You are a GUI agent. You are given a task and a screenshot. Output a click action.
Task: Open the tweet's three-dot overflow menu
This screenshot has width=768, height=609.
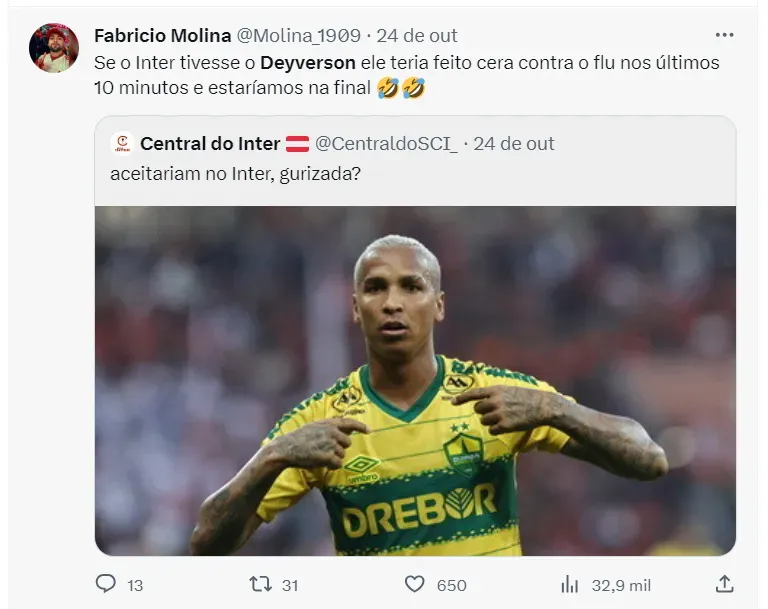coord(724,35)
